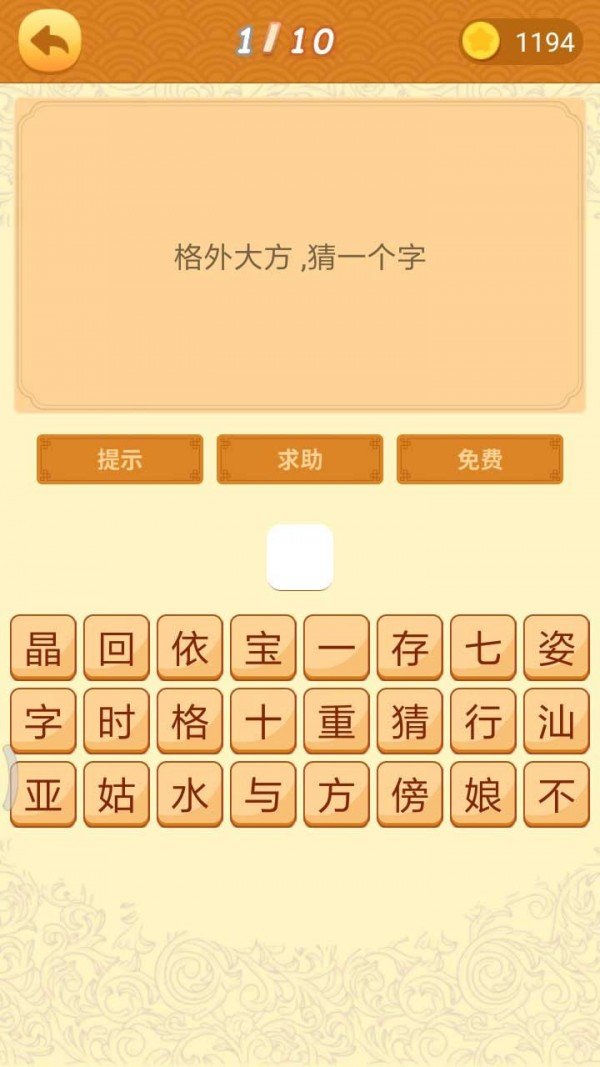Open the gold coin balance 1194
Image resolution: width=600 pixels, height=1067 pixels.
521,42
